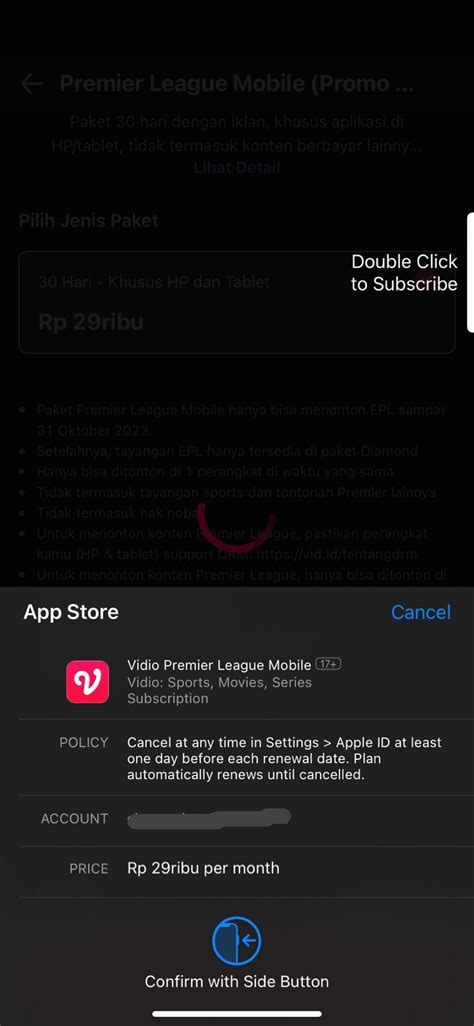Viewport: 474px width, 1026px height.
Task: Cancel the App Store subscription sheet
Action: [x=421, y=612]
